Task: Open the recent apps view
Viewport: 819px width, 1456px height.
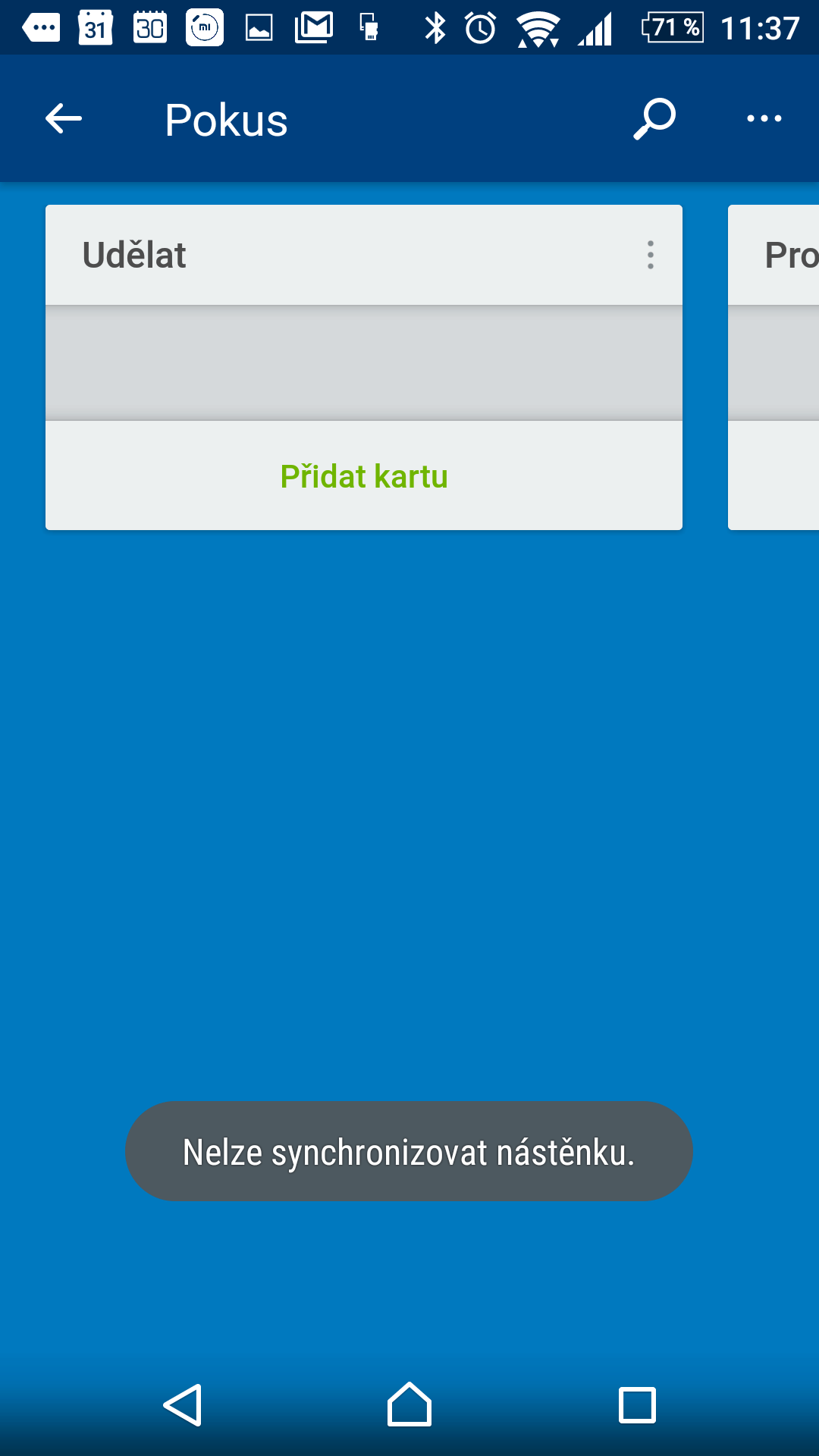Action: point(637,1404)
